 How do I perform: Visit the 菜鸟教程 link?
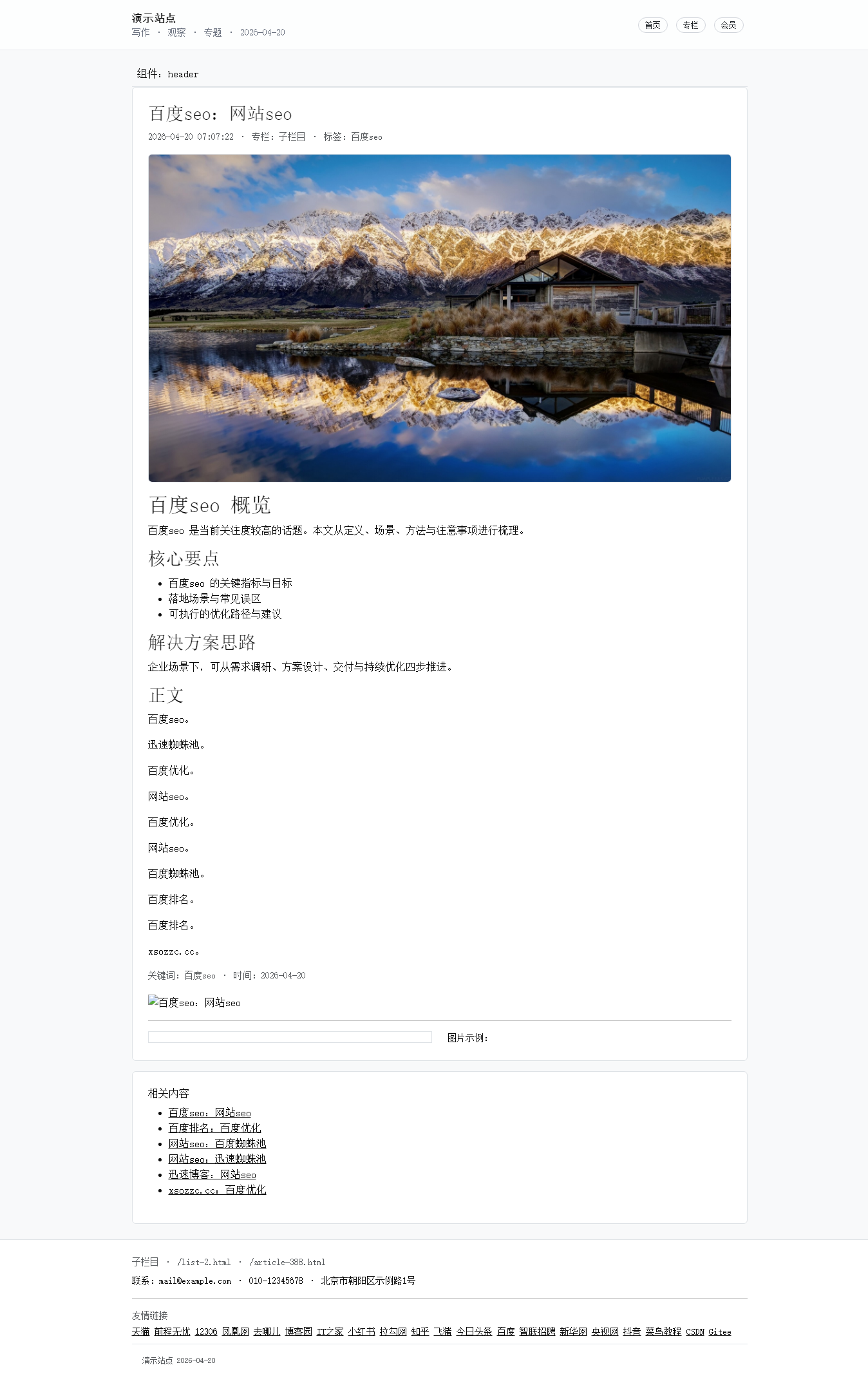663,1331
